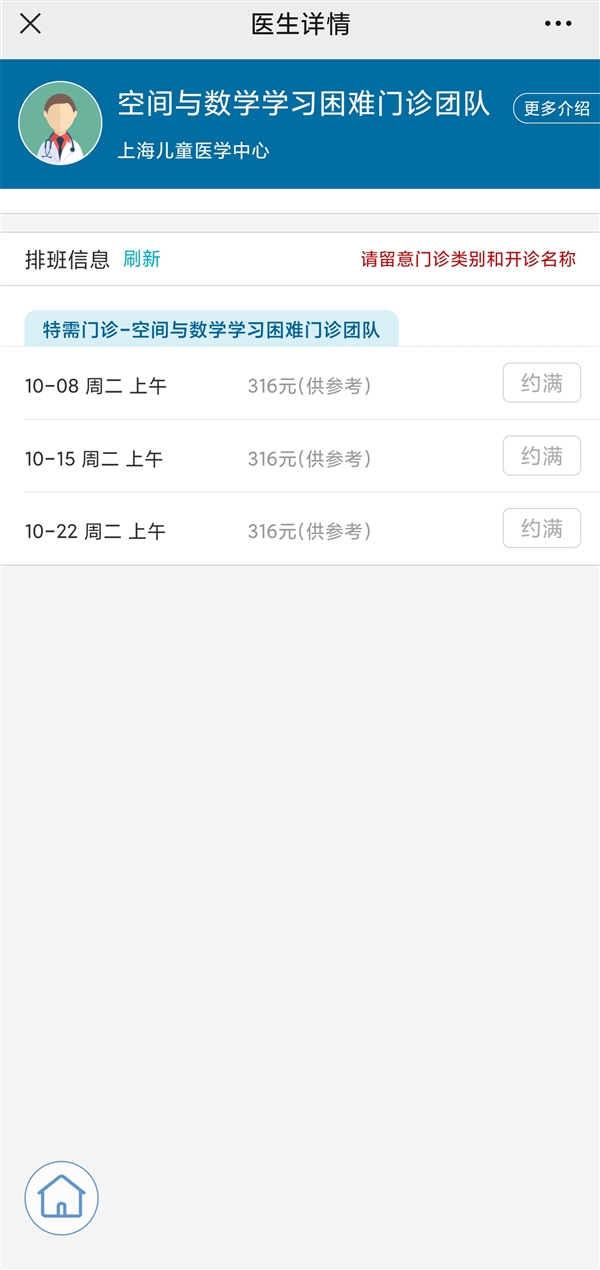Tap 约满 for the 10-08 slot
Screen dimensions: 600x1270
pos(541,383)
